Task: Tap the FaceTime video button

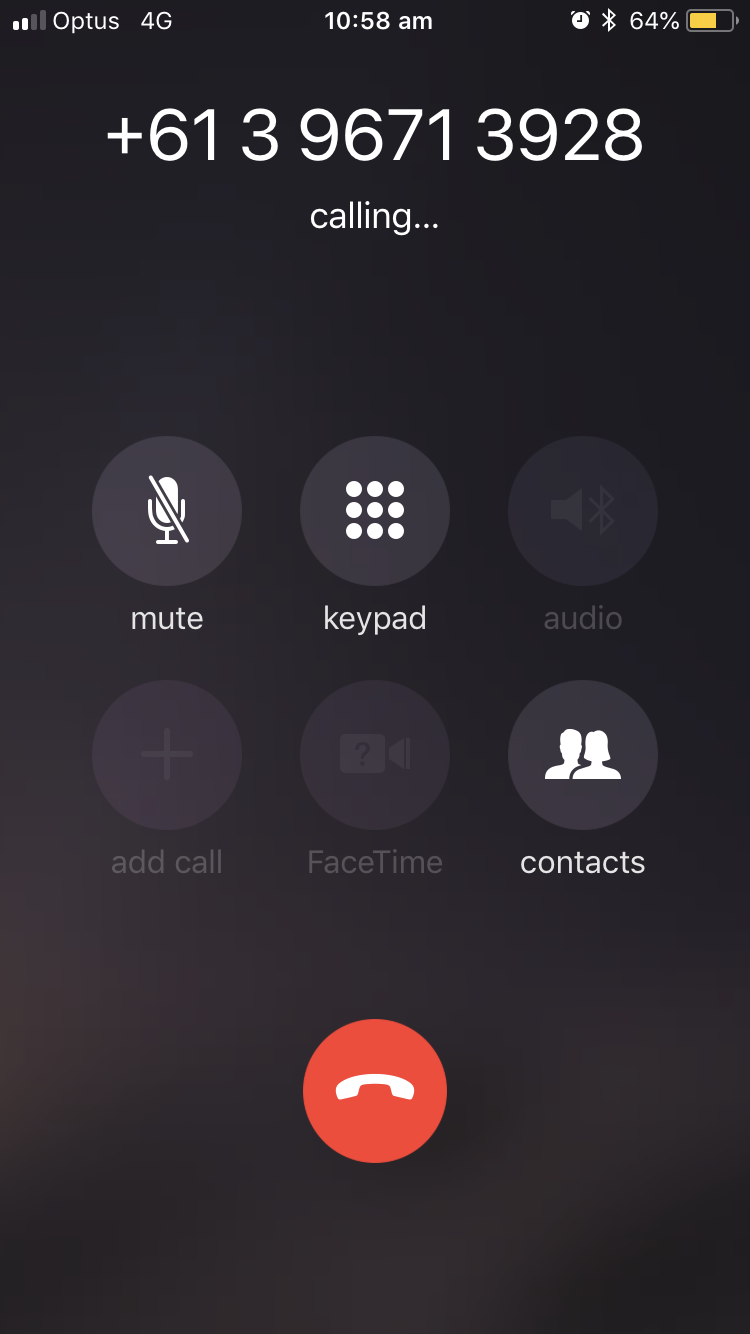Action: [x=375, y=755]
